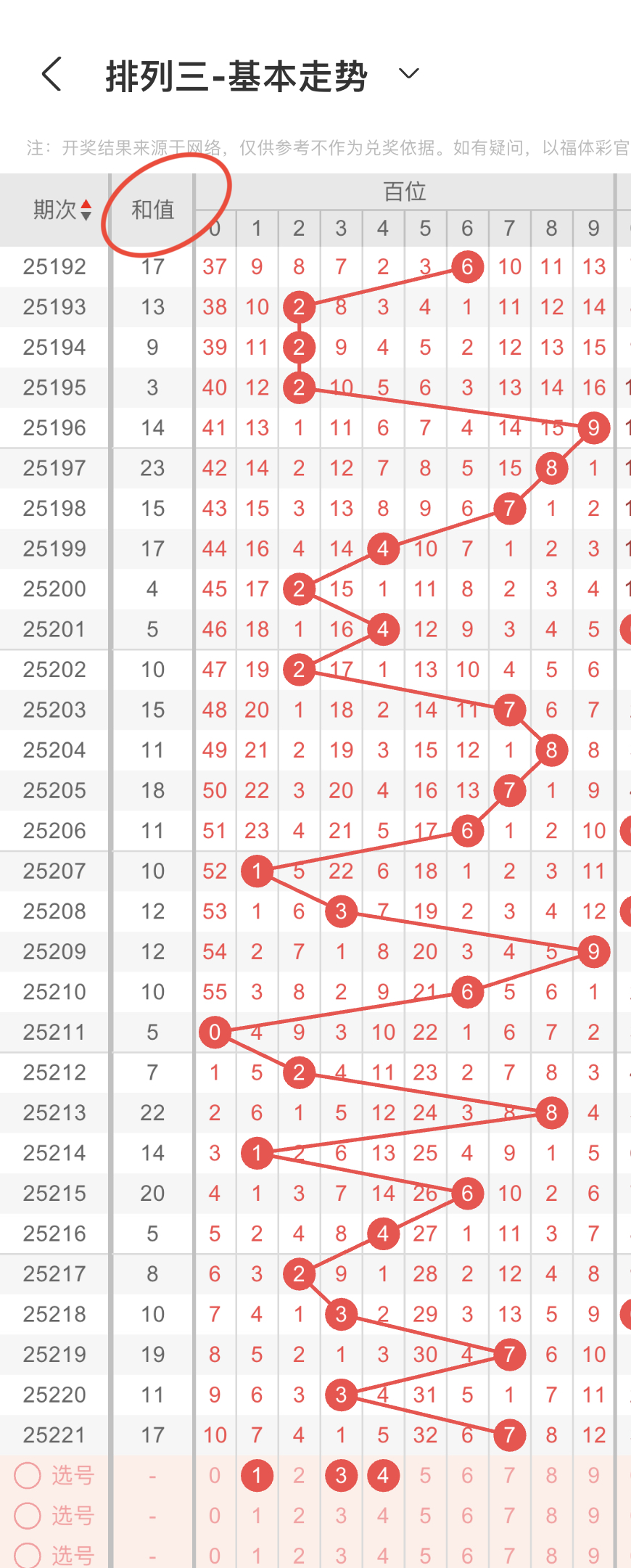Screen dimensions: 631x1568
Task: Pick number 7 in first 选号 row
Action: [509, 1475]
